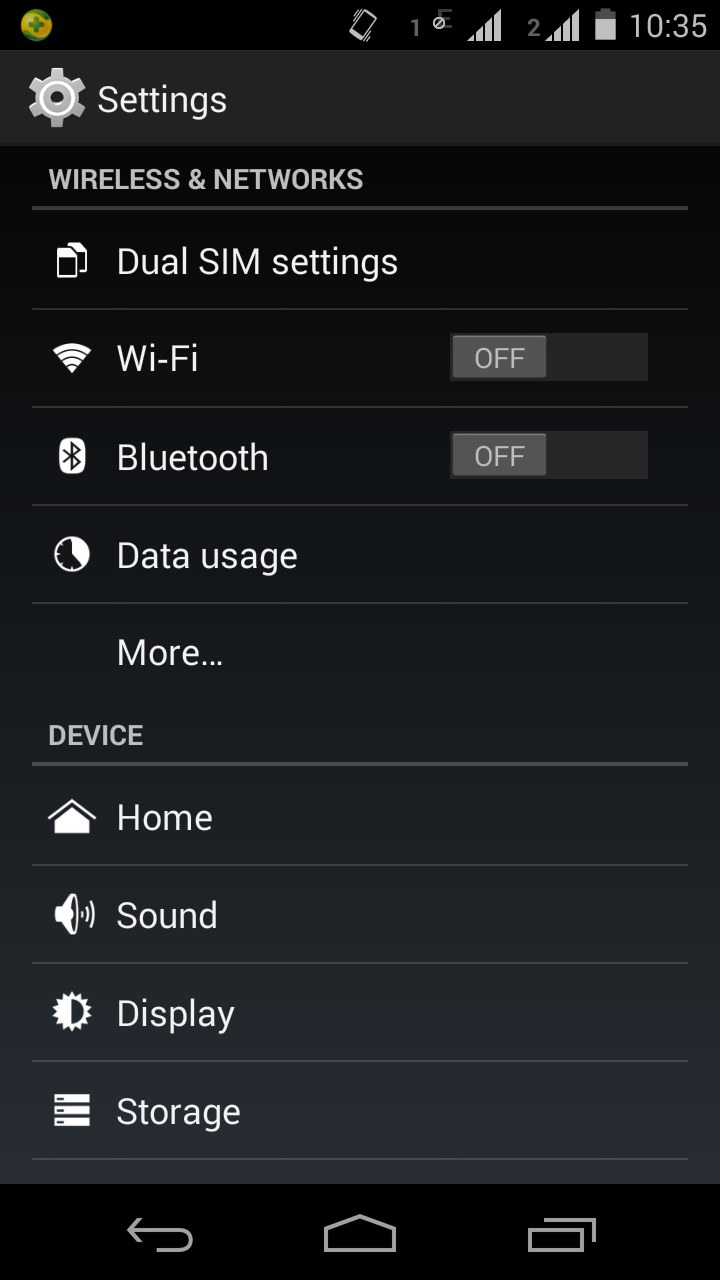This screenshot has width=720, height=1280.
Task: Open recent apps from the navigation bar
Action: [561, 1235]
